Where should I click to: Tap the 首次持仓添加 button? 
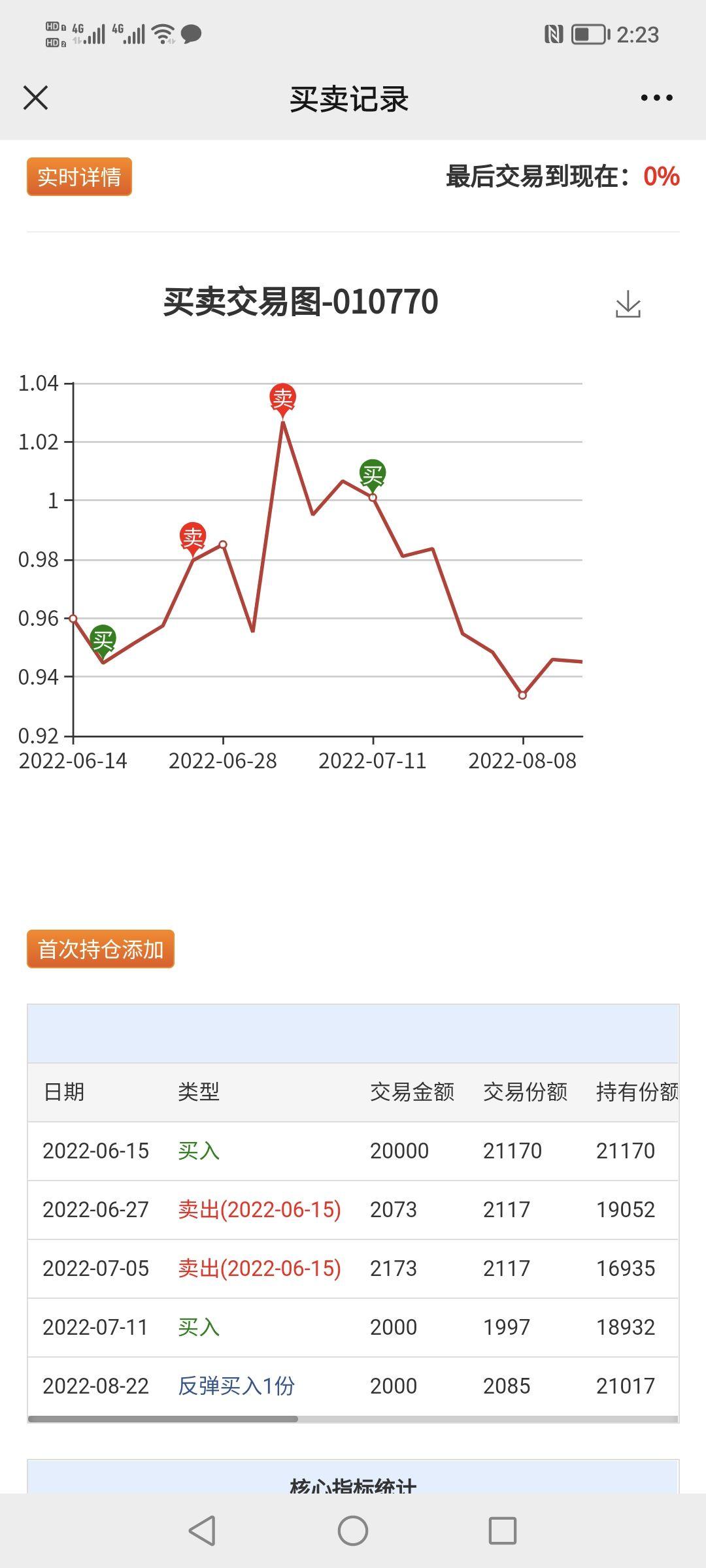coord(101,949)
